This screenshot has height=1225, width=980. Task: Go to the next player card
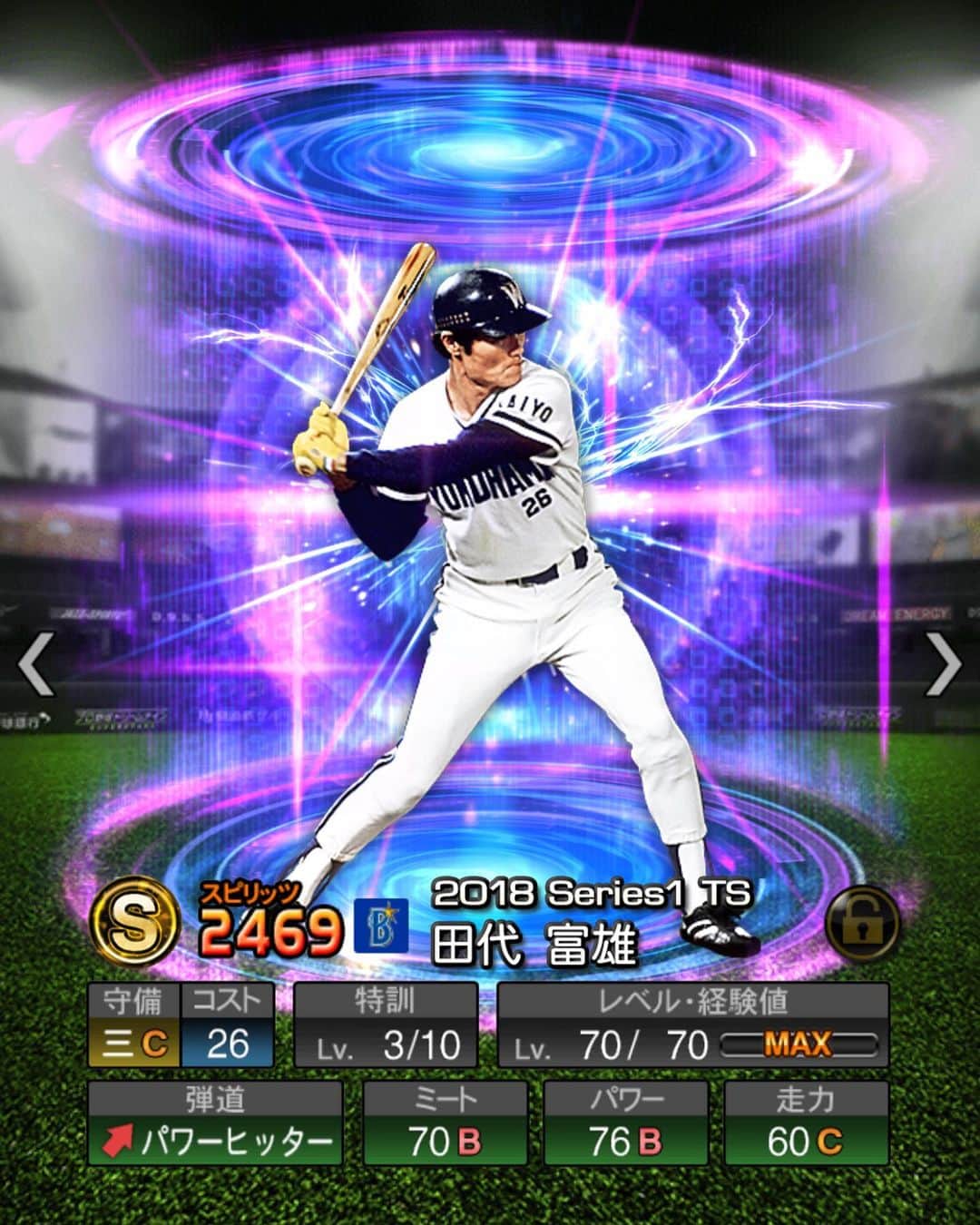click(943, 665)
